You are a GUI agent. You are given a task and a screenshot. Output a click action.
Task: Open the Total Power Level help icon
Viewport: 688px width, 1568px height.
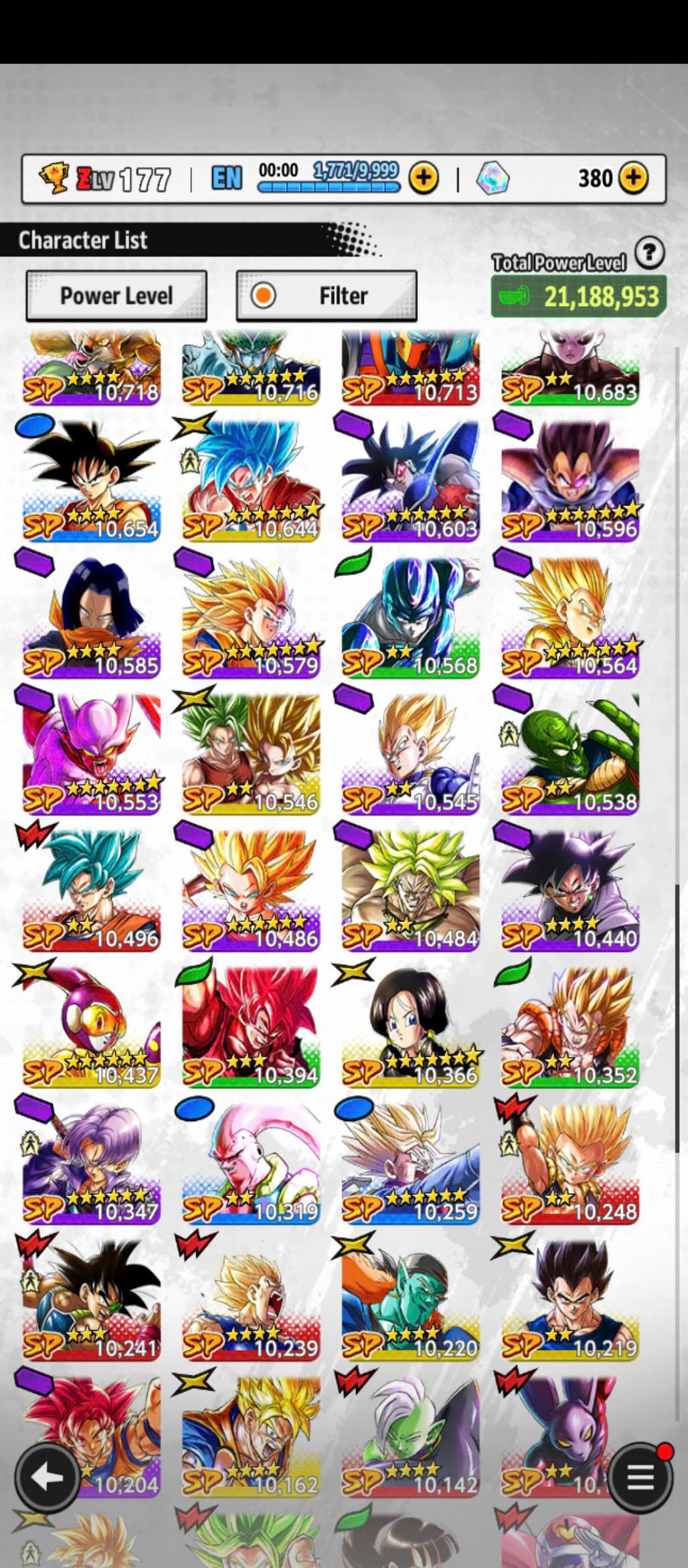coord(649,252)
